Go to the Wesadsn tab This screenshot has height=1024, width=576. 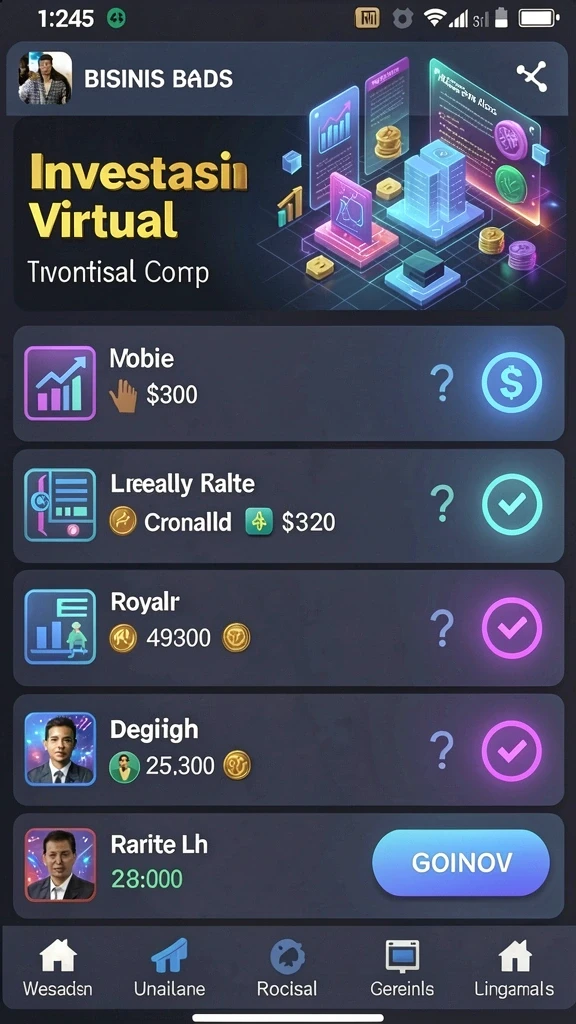(57, 968)
